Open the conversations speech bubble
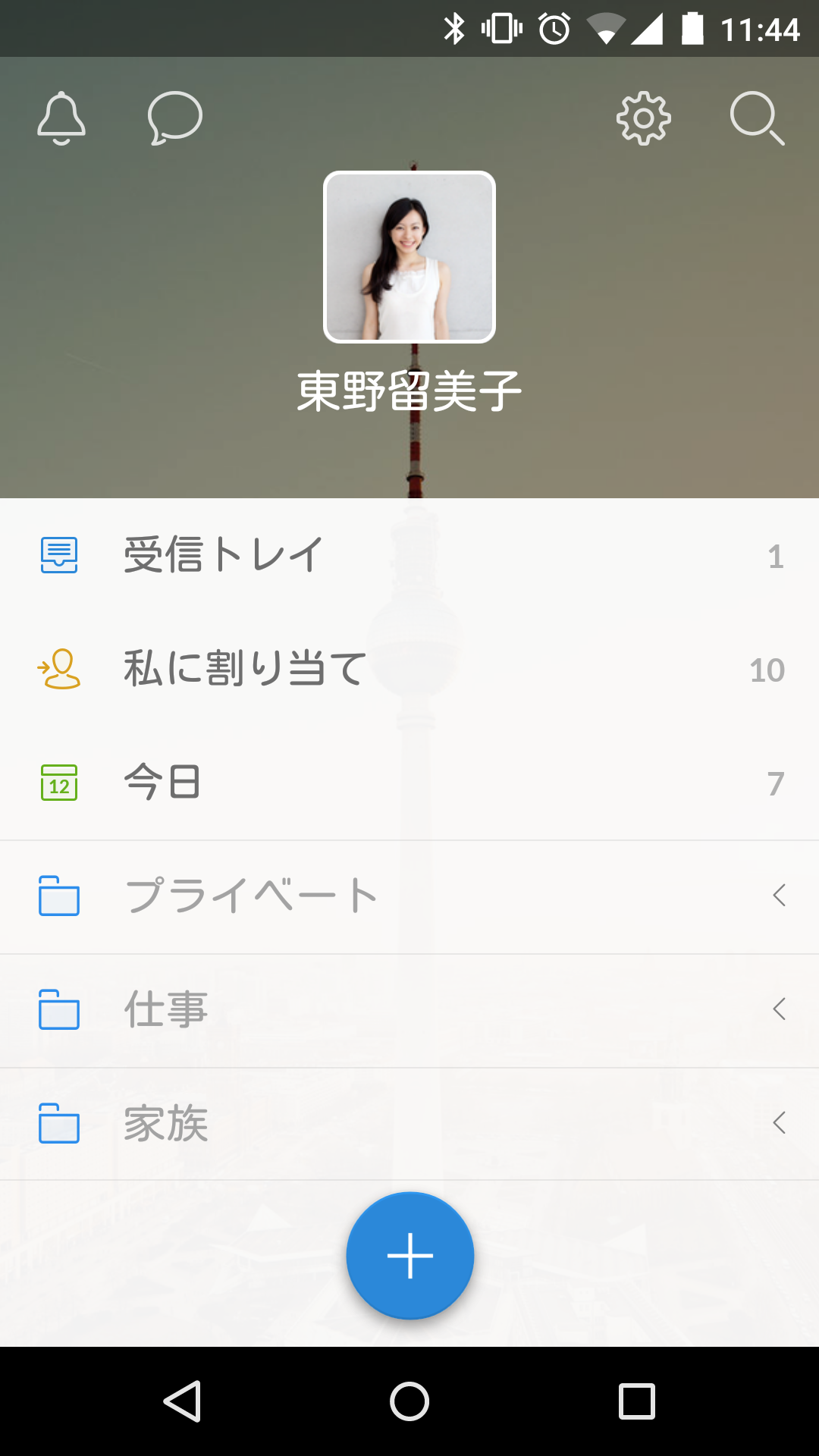 point(175,118)
